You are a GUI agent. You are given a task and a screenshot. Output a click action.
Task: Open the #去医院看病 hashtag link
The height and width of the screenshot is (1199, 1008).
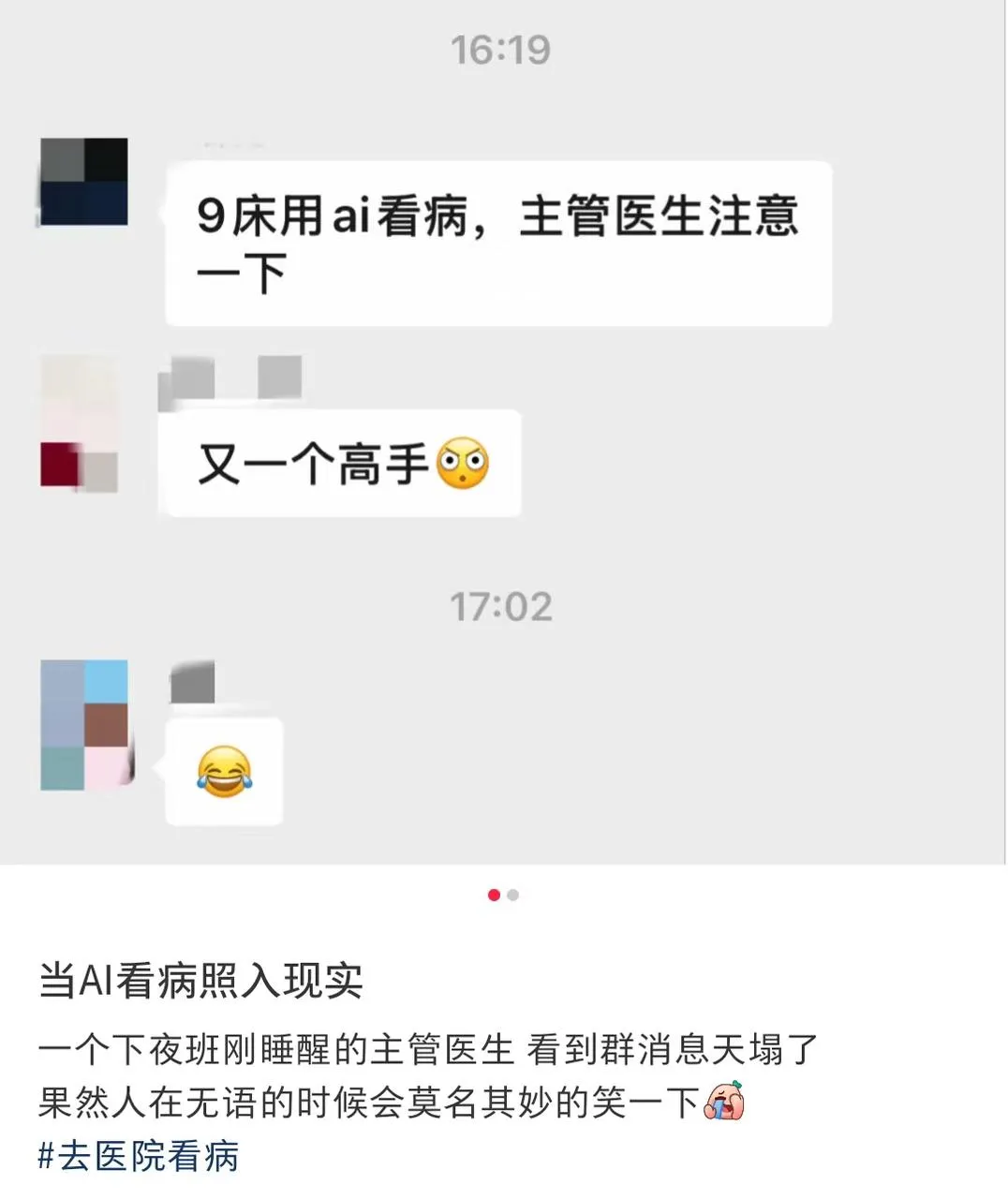(139, 1156)
